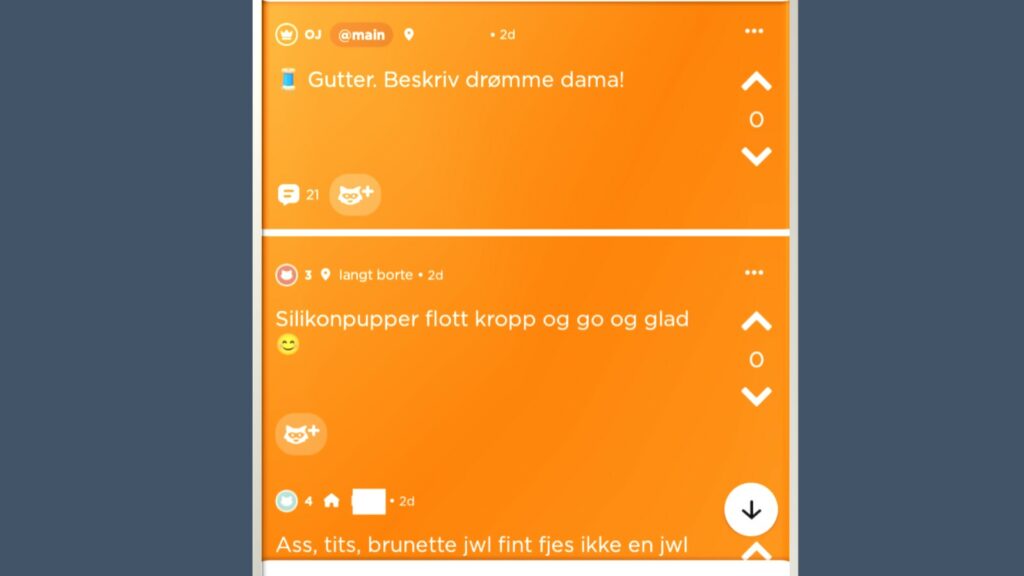Open overflow menu on Silikonpupper reply
1024x576 pixels.
[x=754, y=273]
